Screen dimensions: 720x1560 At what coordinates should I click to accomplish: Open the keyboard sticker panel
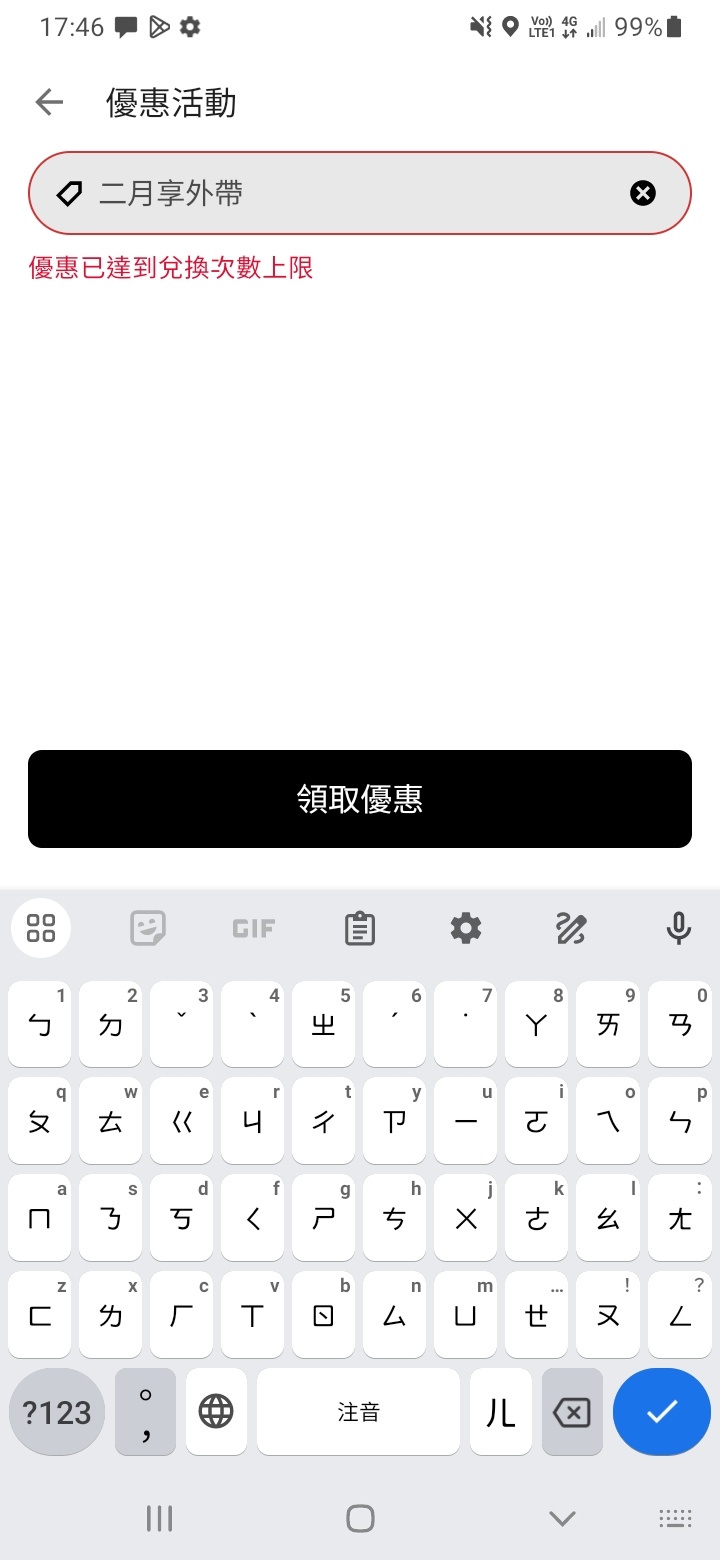coord(148,929)
